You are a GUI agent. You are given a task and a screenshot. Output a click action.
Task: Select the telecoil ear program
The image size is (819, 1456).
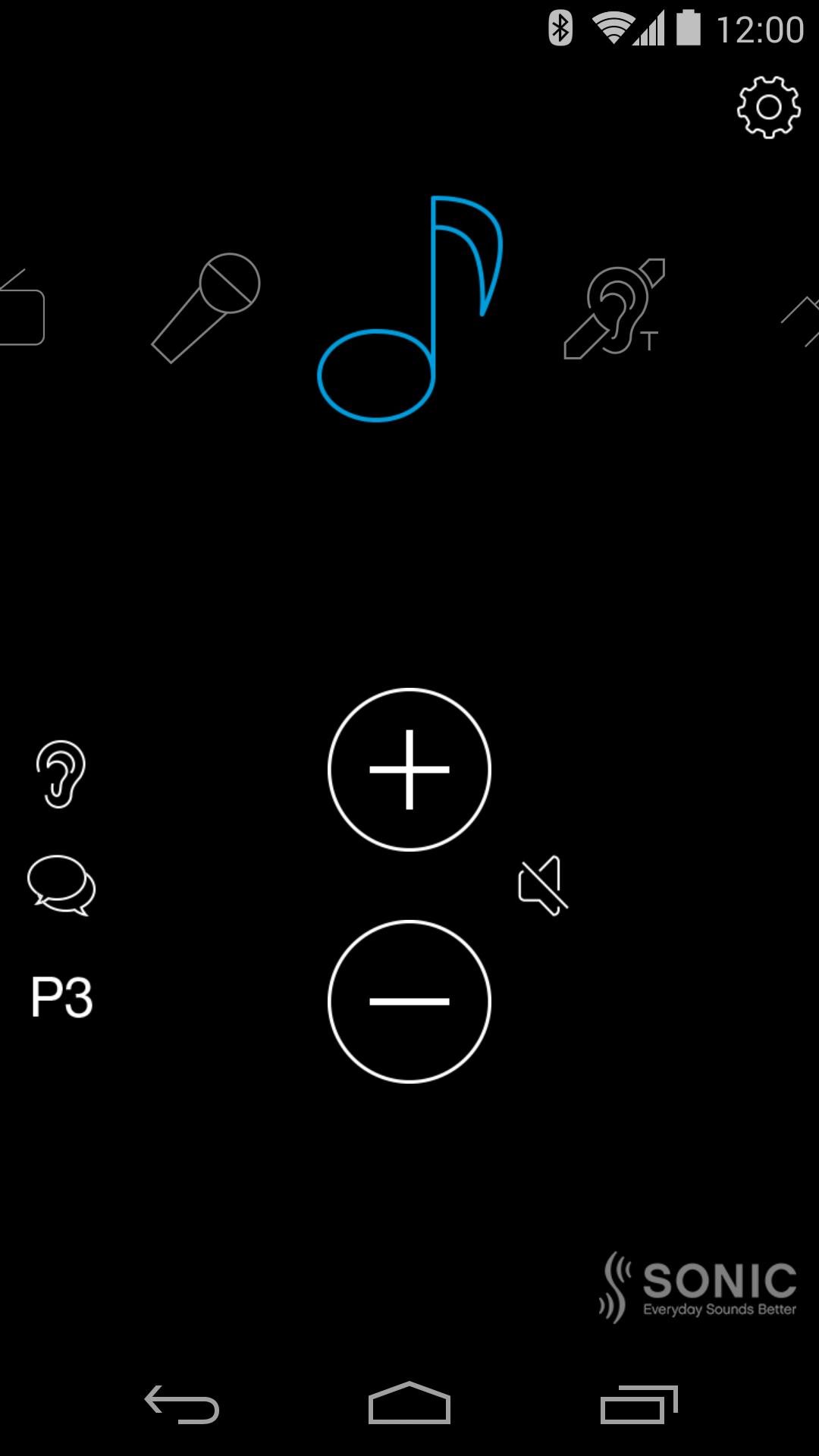[615, 309]
